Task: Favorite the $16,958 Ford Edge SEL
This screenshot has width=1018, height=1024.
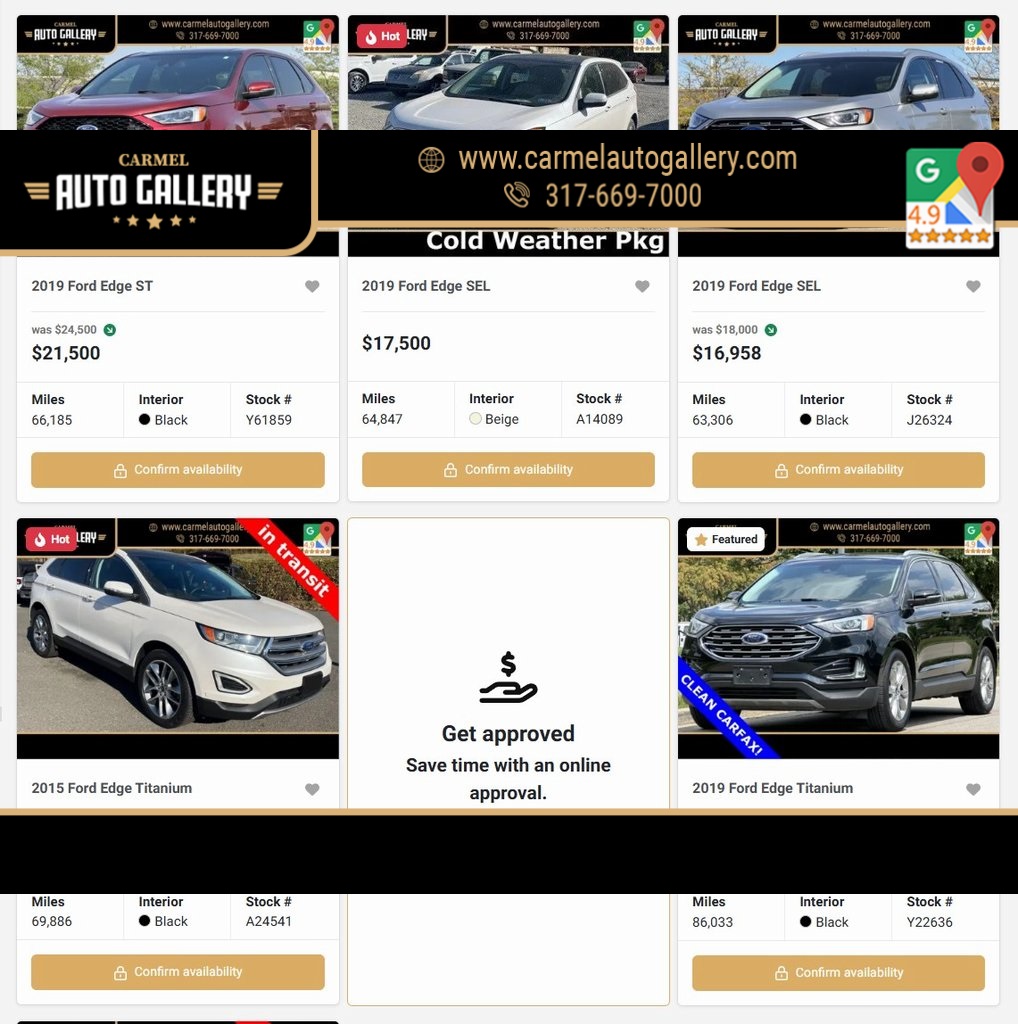Action: [x=973, y=287]
